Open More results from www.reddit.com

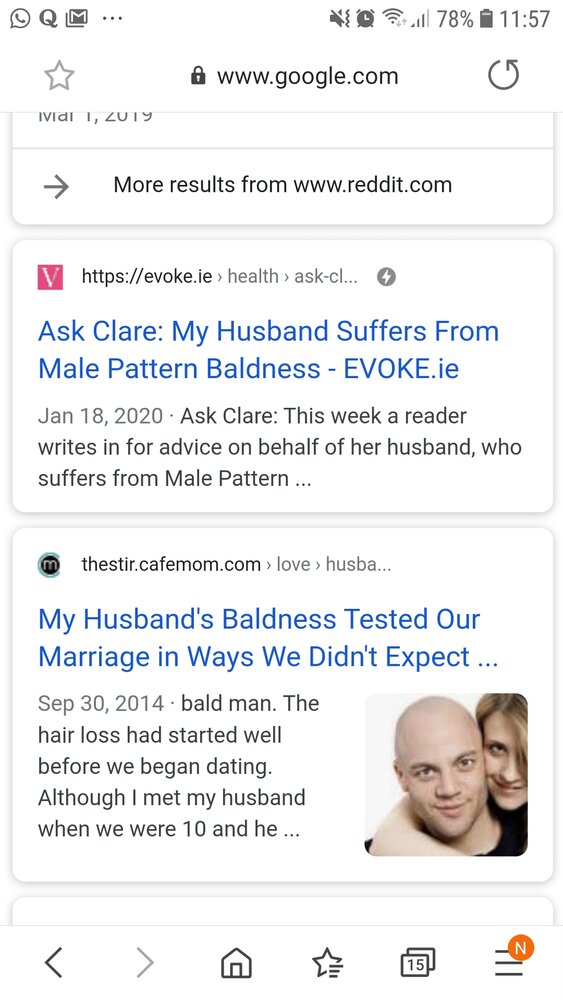coord(282,186)
